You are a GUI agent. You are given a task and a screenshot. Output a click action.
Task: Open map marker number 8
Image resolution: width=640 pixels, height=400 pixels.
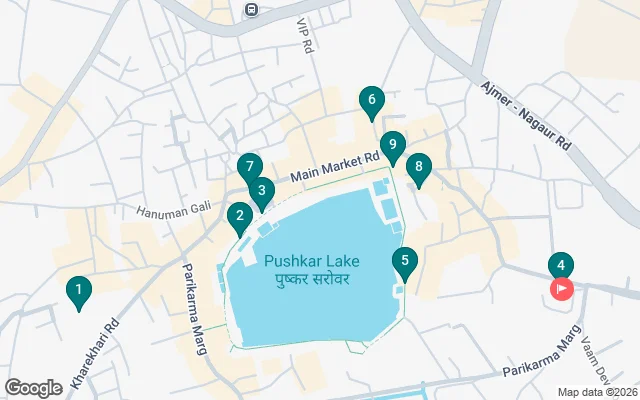(419, 167)
